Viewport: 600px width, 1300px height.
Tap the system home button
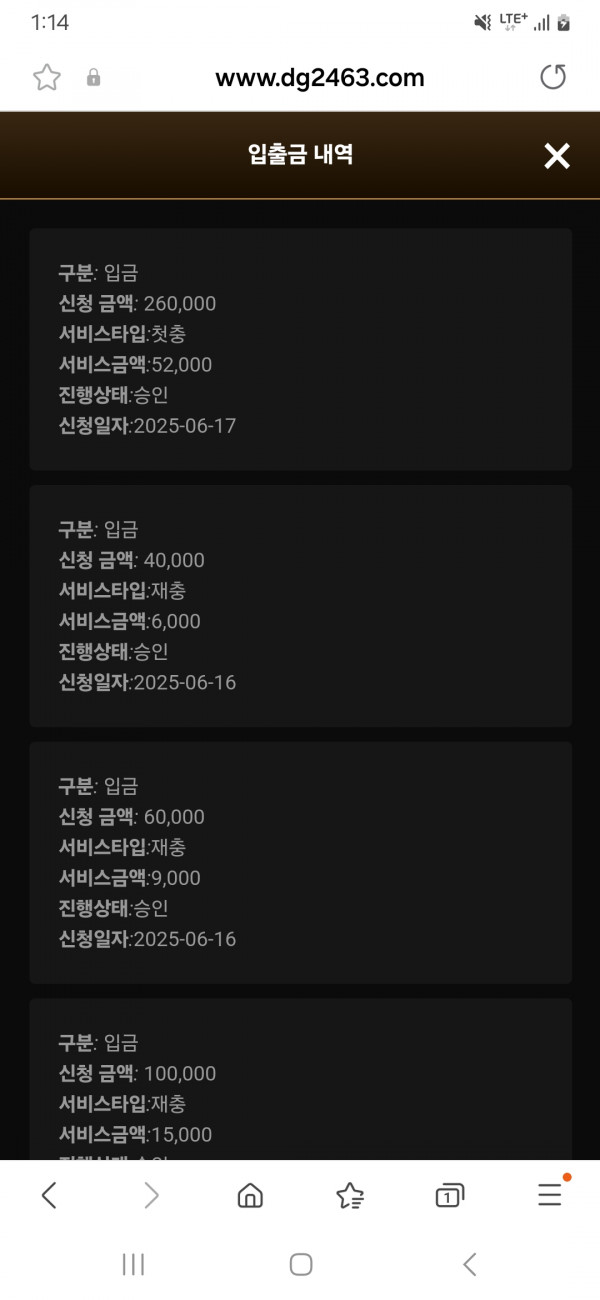301,1265
